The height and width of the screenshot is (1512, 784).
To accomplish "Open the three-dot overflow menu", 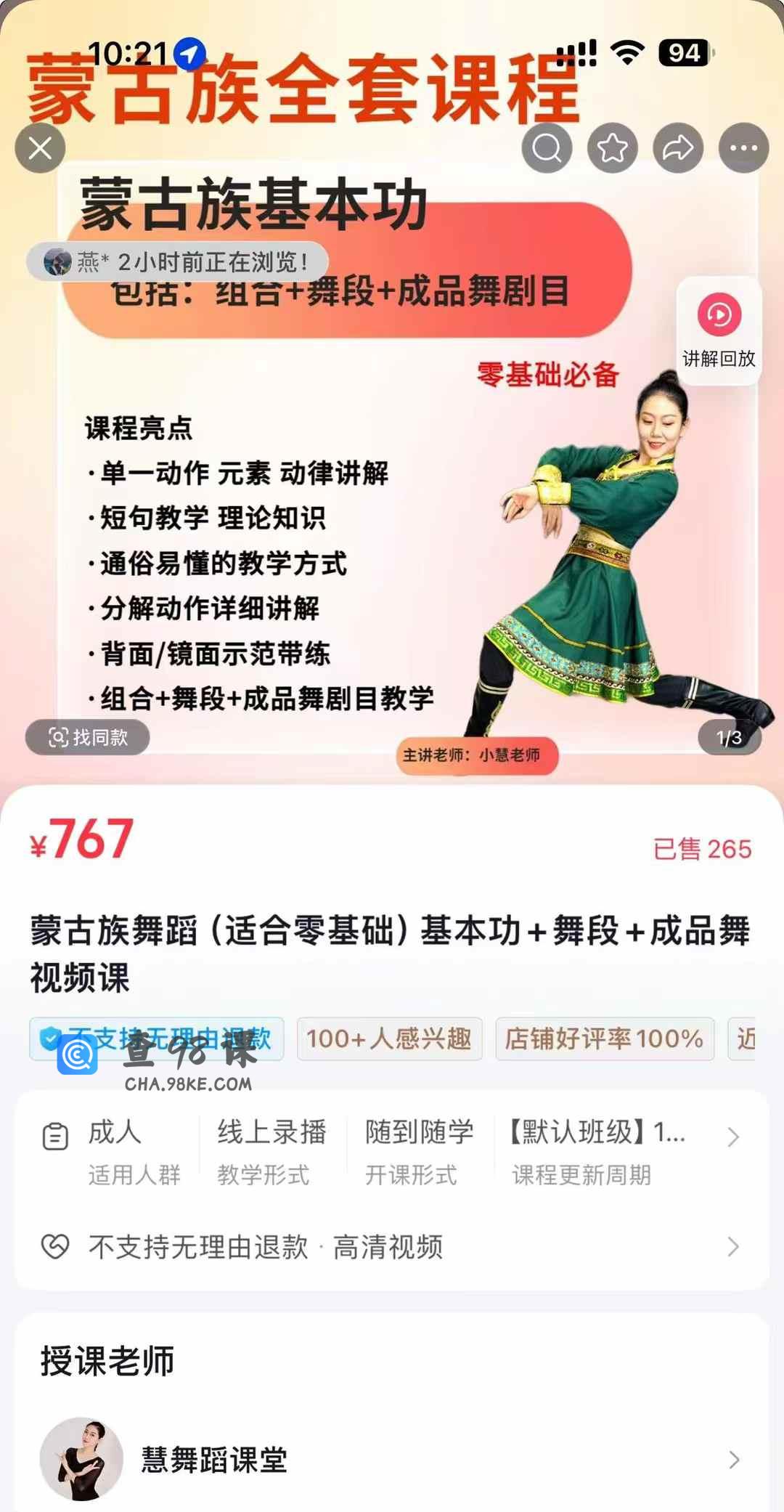I will pos(743,148).
